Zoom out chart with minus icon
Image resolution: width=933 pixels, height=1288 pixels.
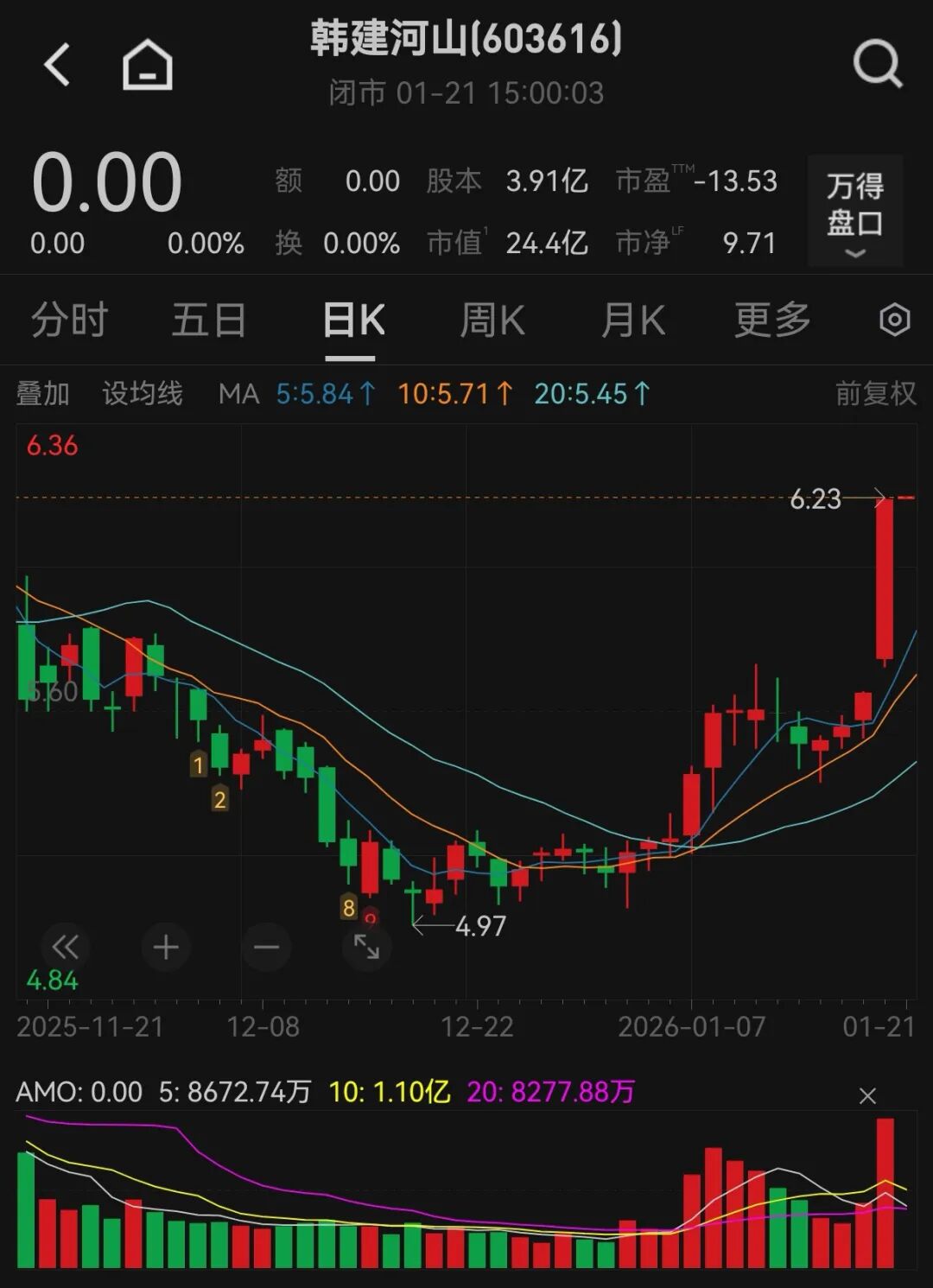[x=267, y=947]
